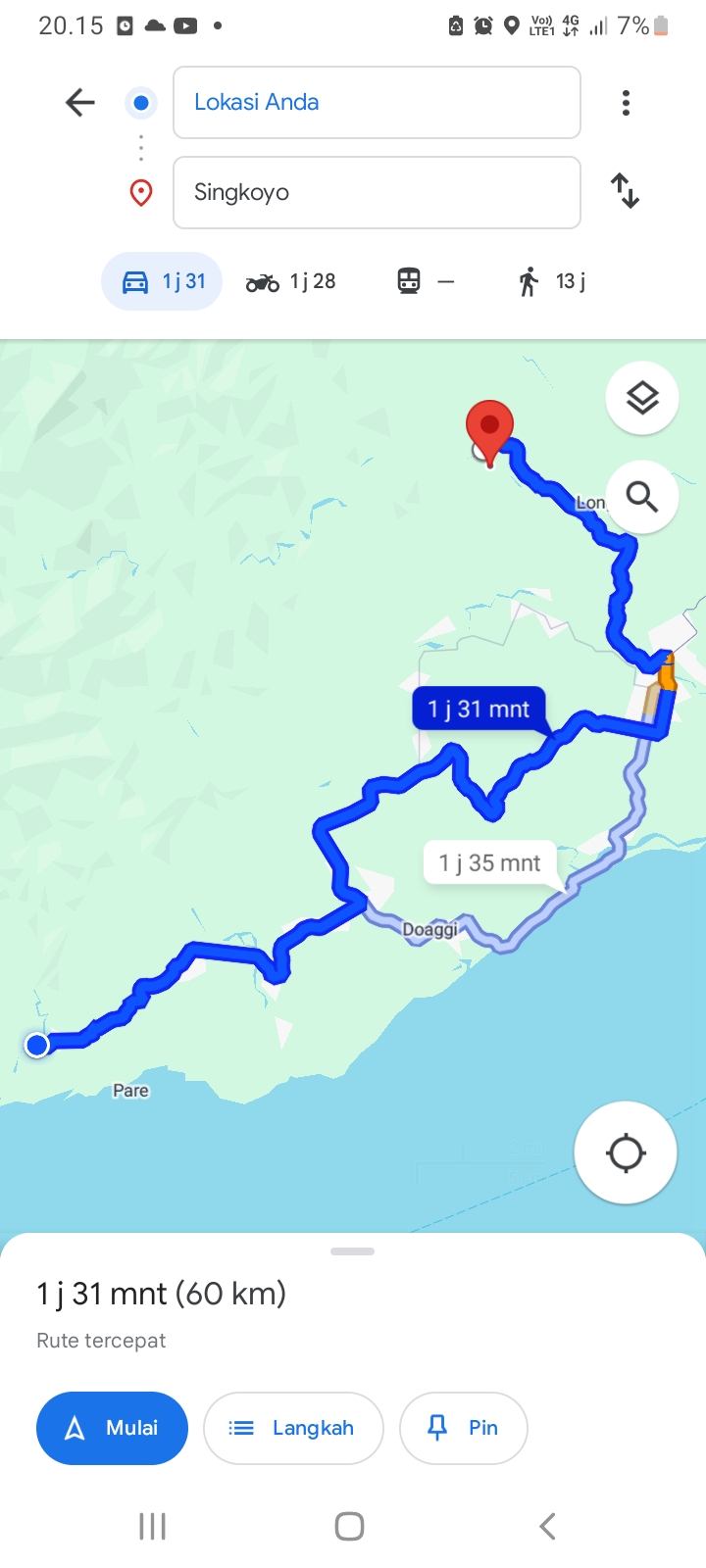
Task: Select the alternate 1 j 35 mnt route
Action: [x=489, y=863]
